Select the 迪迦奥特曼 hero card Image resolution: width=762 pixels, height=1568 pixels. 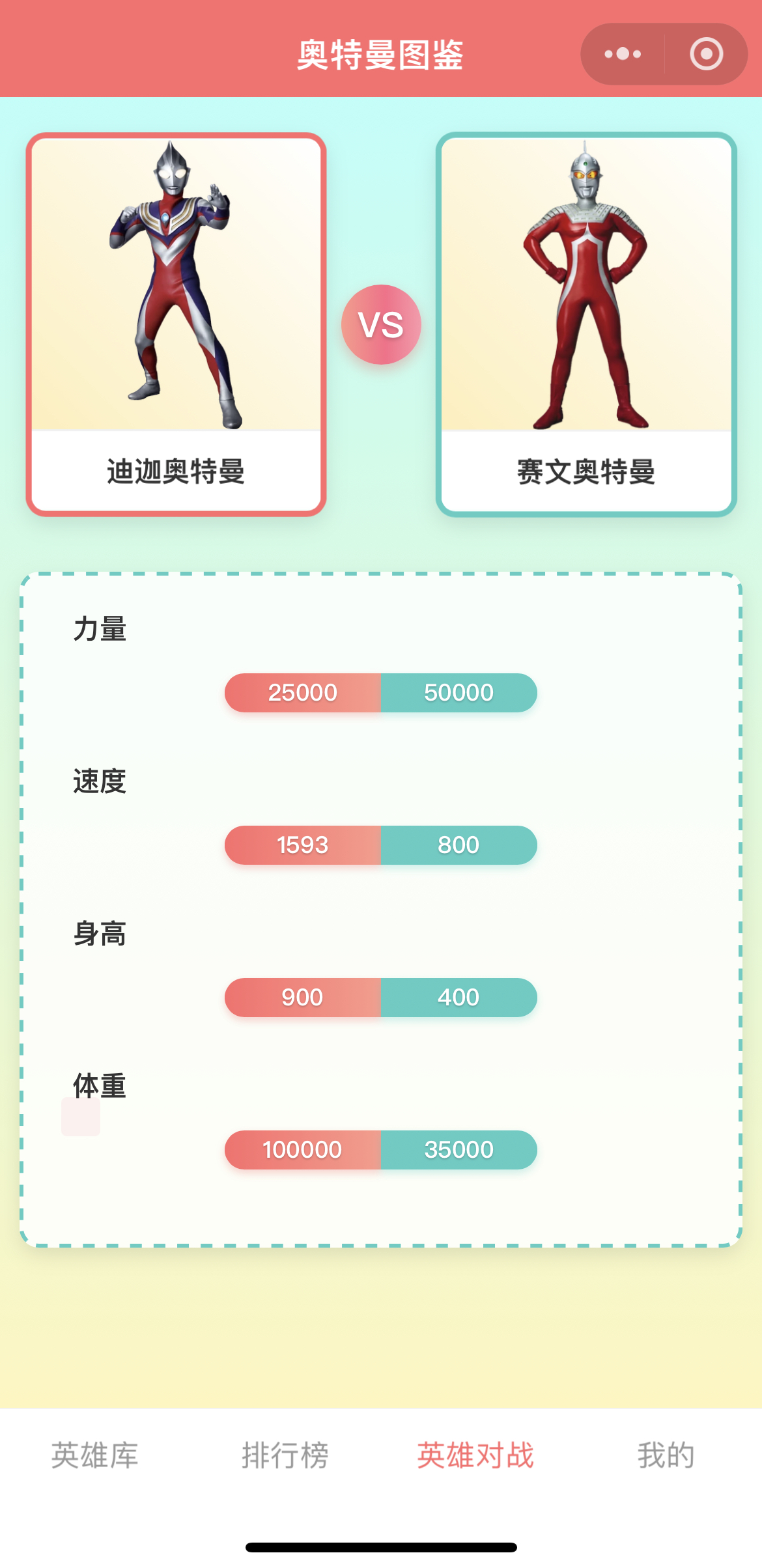tap(176, 324)
